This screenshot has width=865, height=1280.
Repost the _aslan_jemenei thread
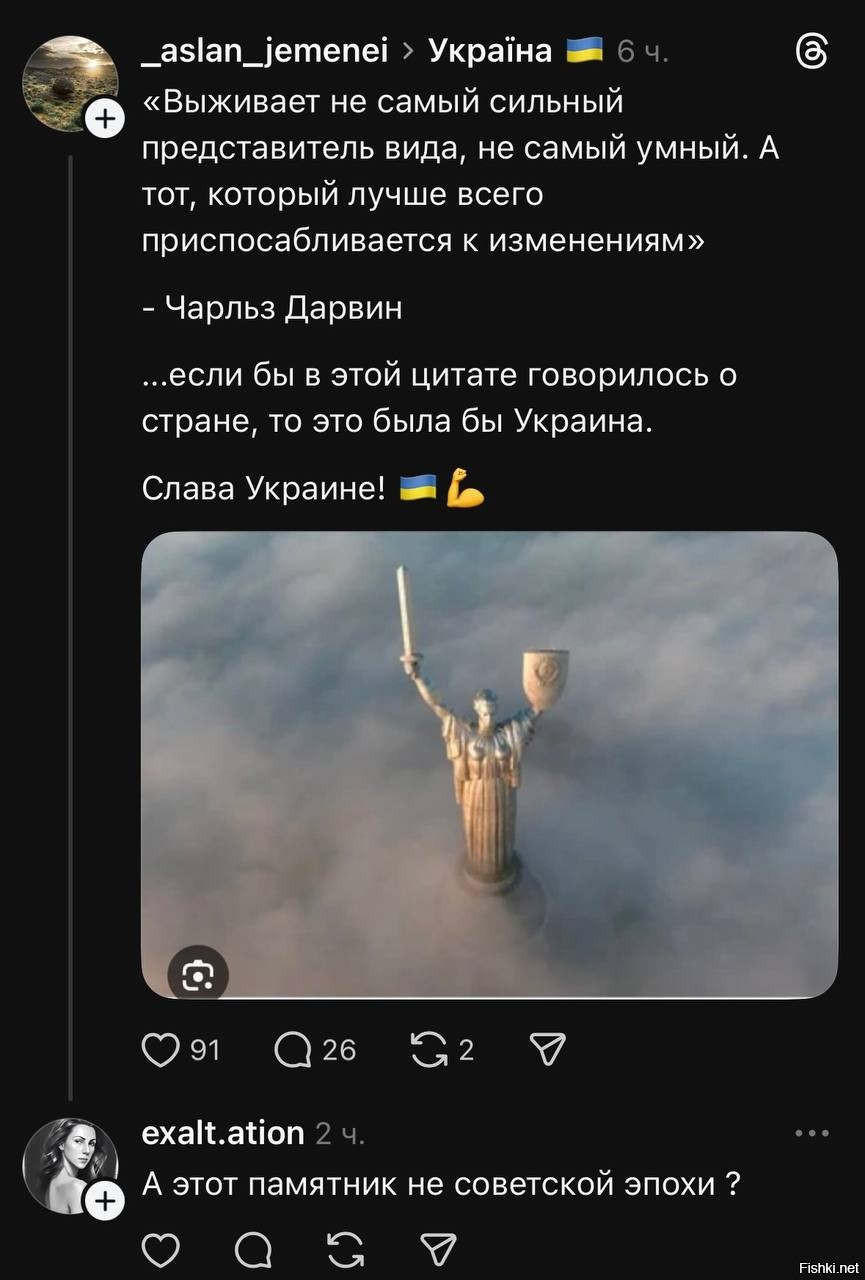coord(428,1049)
